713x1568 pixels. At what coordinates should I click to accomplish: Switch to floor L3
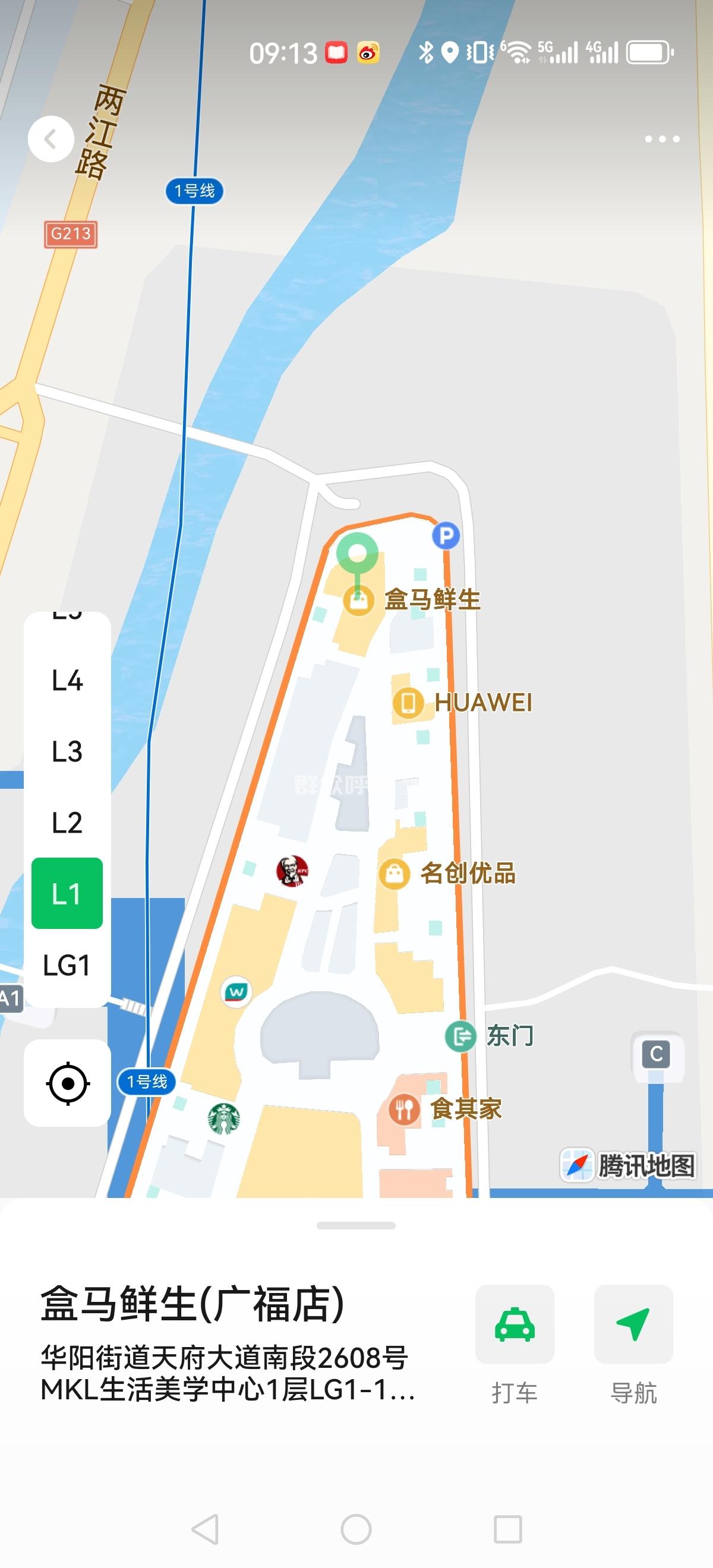[x=67, y=752]
